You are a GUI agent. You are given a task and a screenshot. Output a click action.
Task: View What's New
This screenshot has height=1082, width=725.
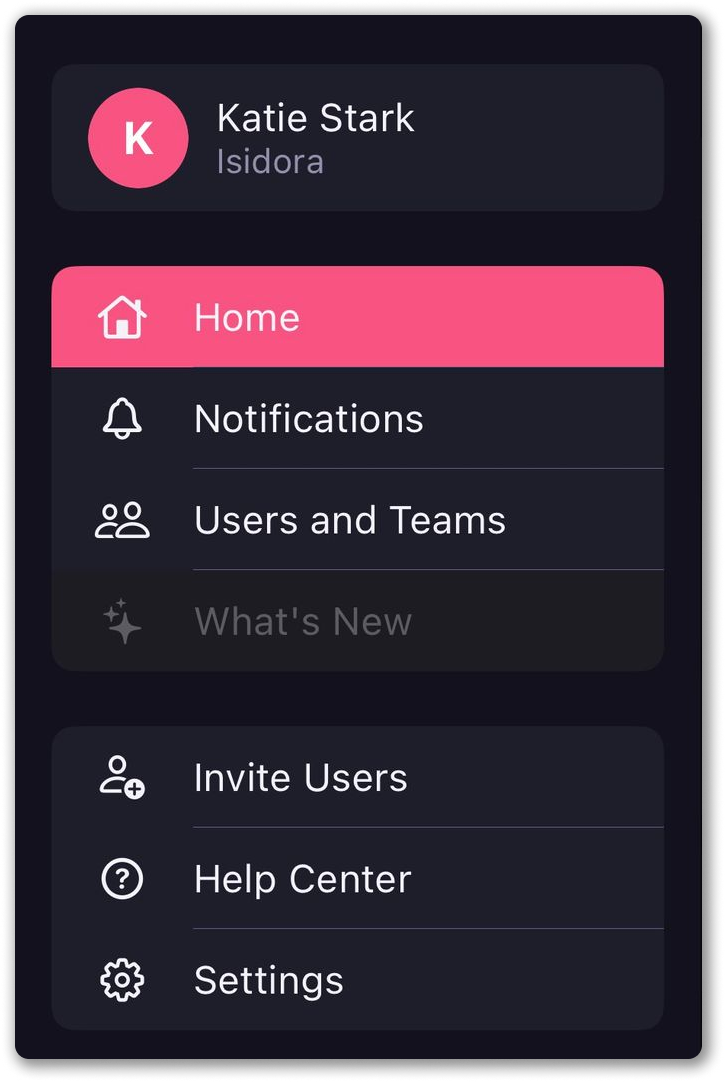357,621
